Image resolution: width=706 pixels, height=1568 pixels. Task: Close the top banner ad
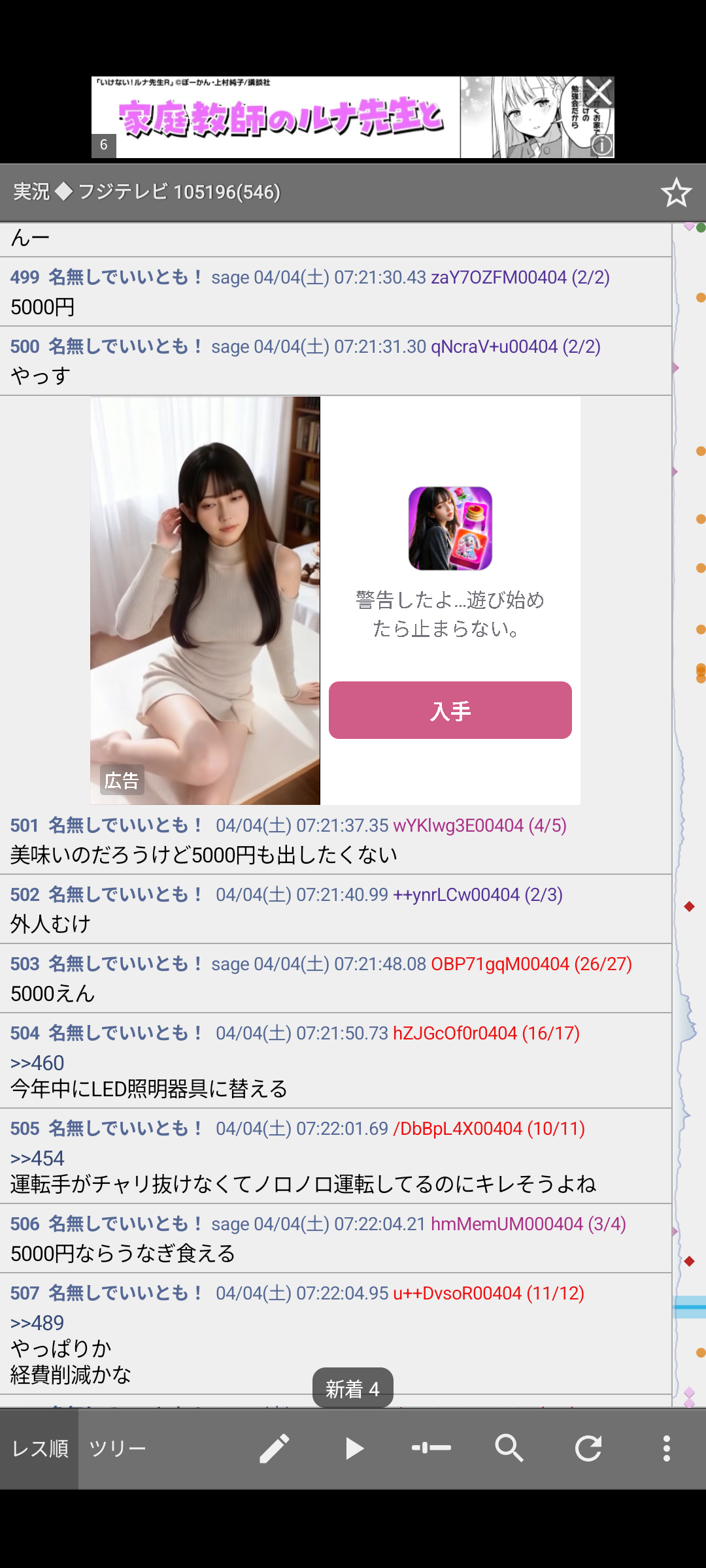(598, 92)
